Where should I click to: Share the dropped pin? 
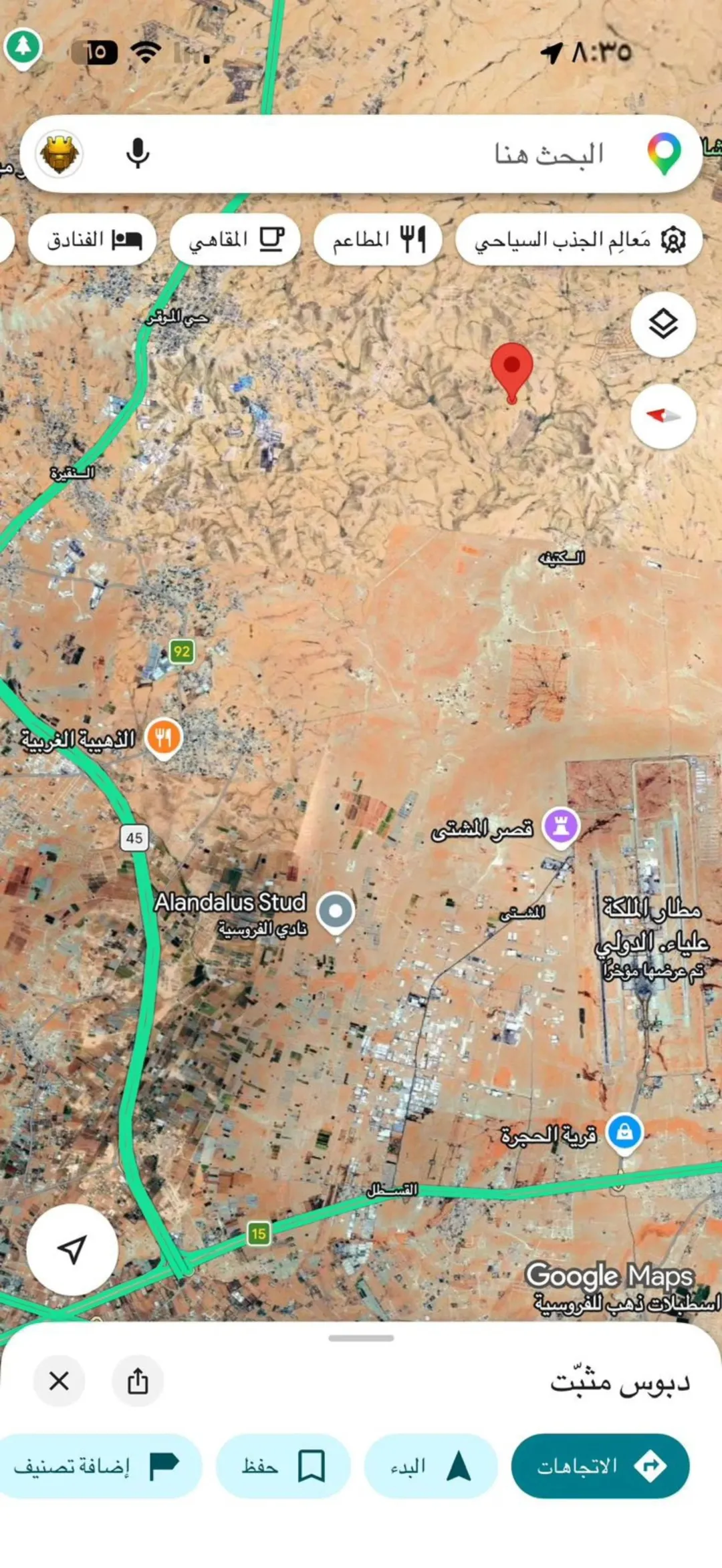[138, 1381]
